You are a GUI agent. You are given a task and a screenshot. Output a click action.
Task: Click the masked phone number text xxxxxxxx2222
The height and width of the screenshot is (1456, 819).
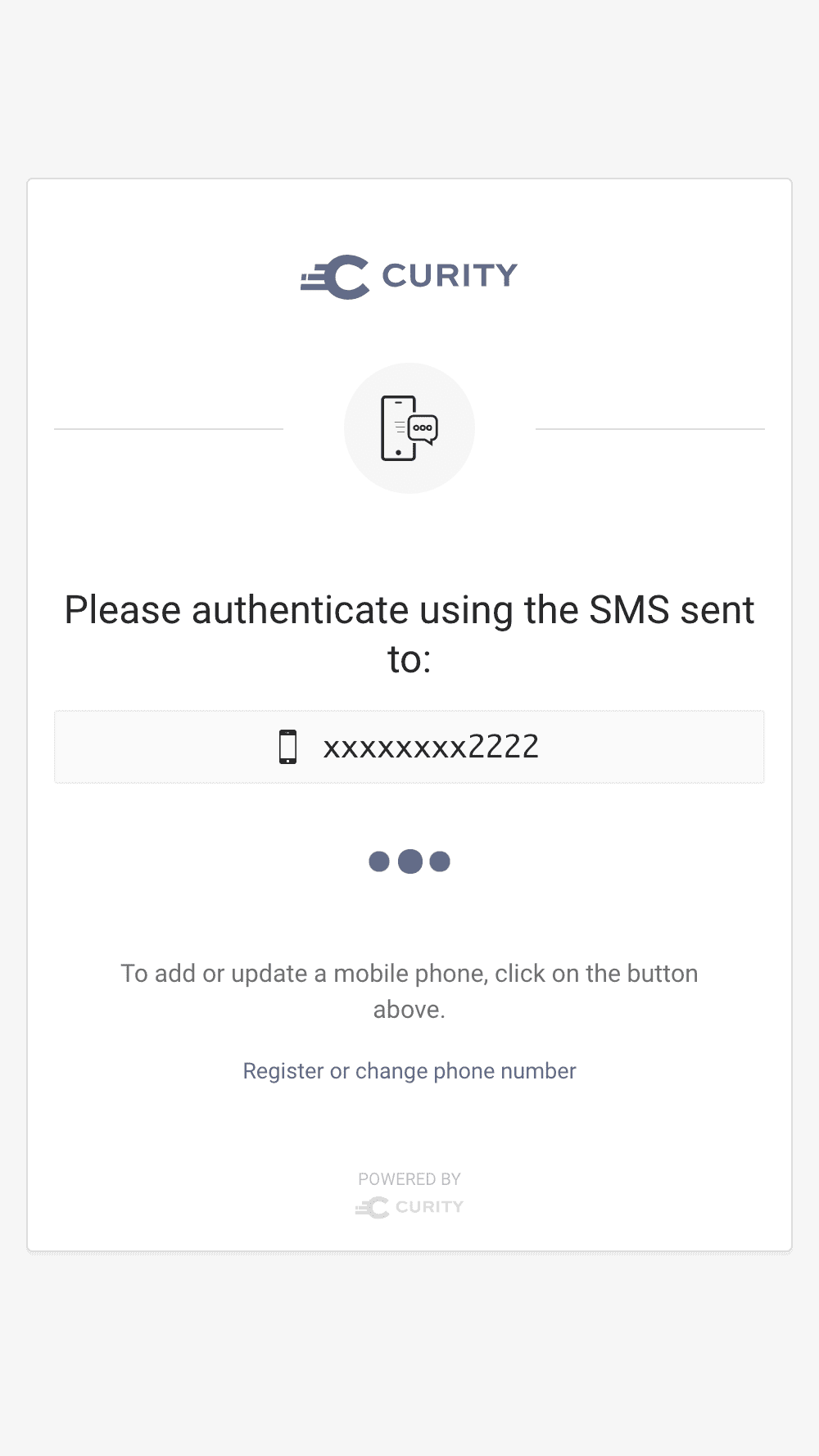point(432,746)
